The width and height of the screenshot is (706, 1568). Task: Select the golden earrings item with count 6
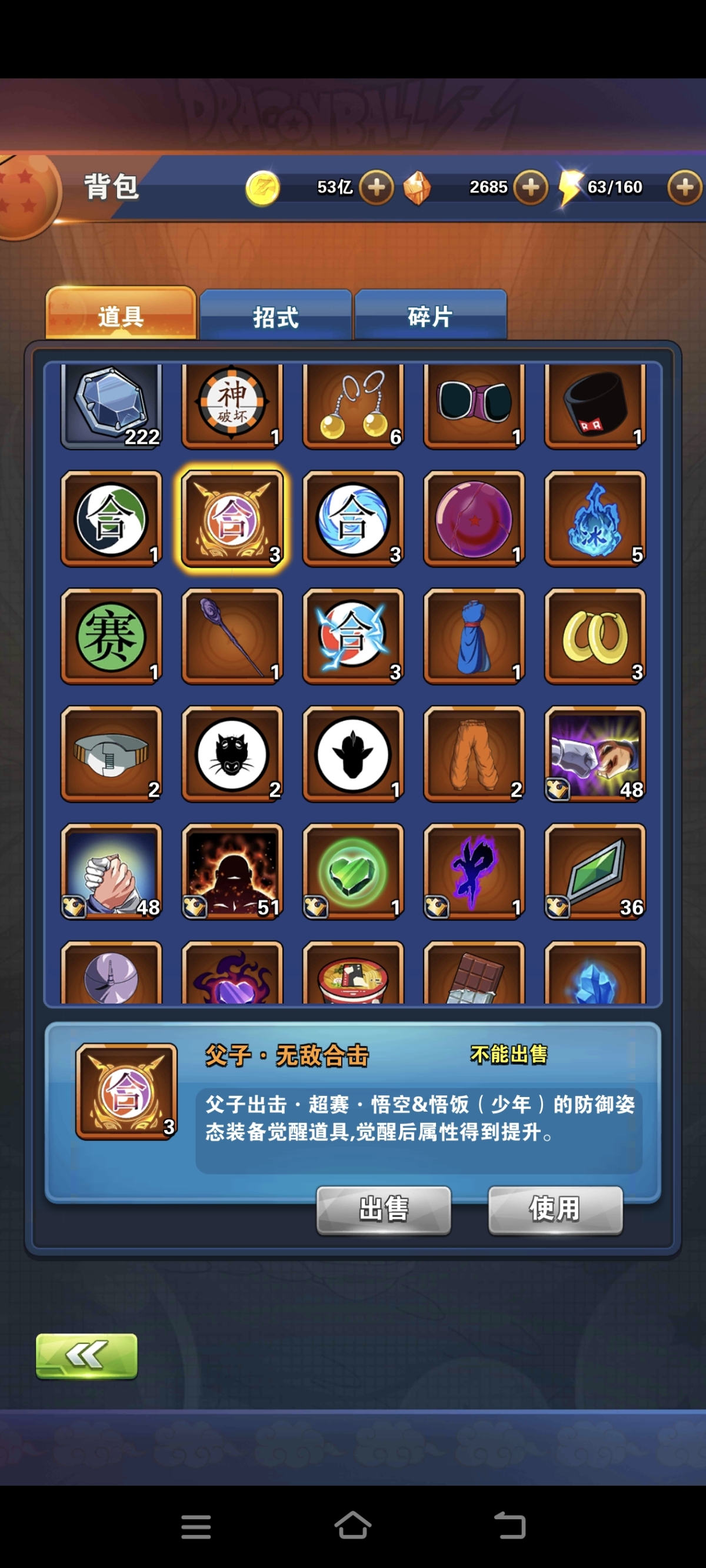coord(352,403)
